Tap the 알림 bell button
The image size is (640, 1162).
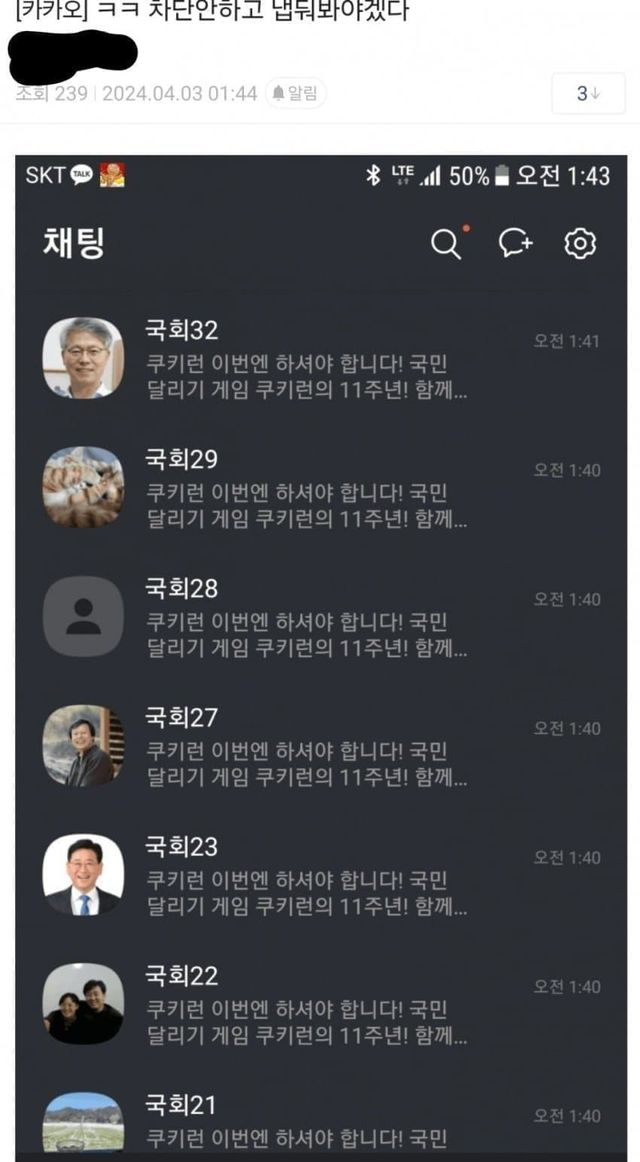pyautogui.click(x=296, y=94)
